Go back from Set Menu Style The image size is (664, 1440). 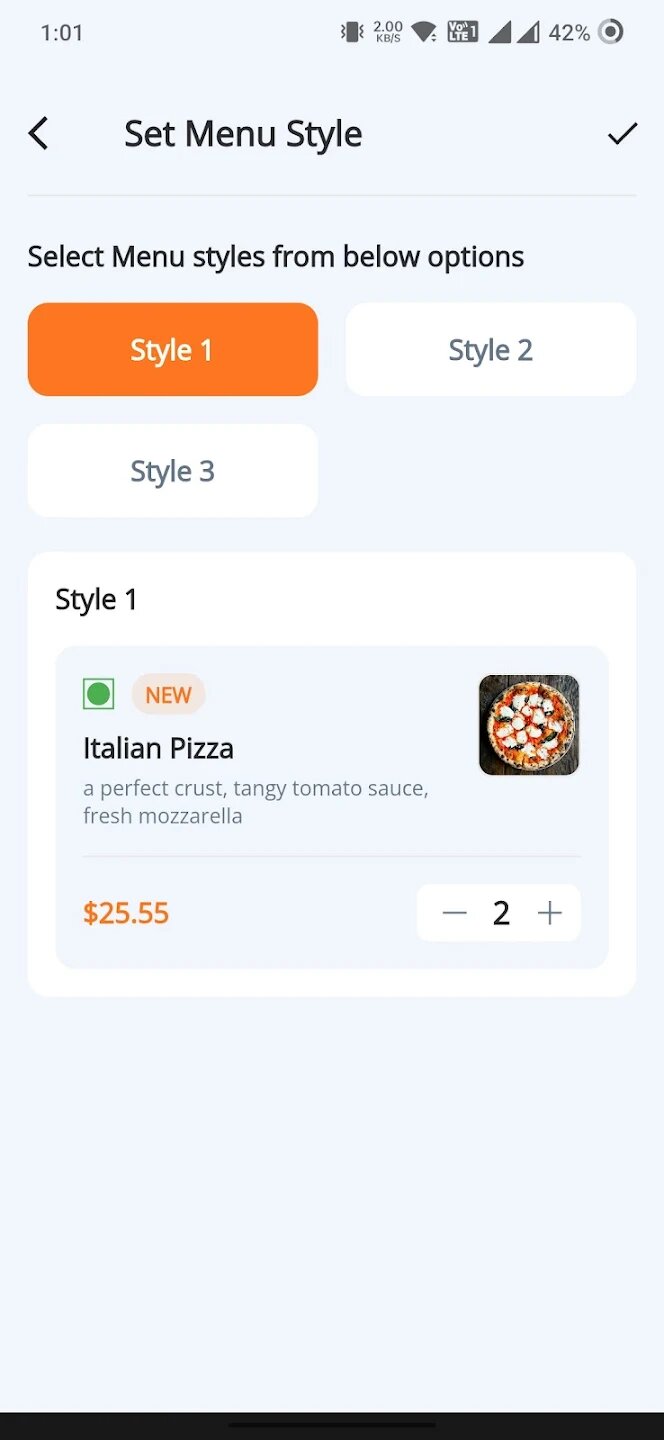(38, 134)
